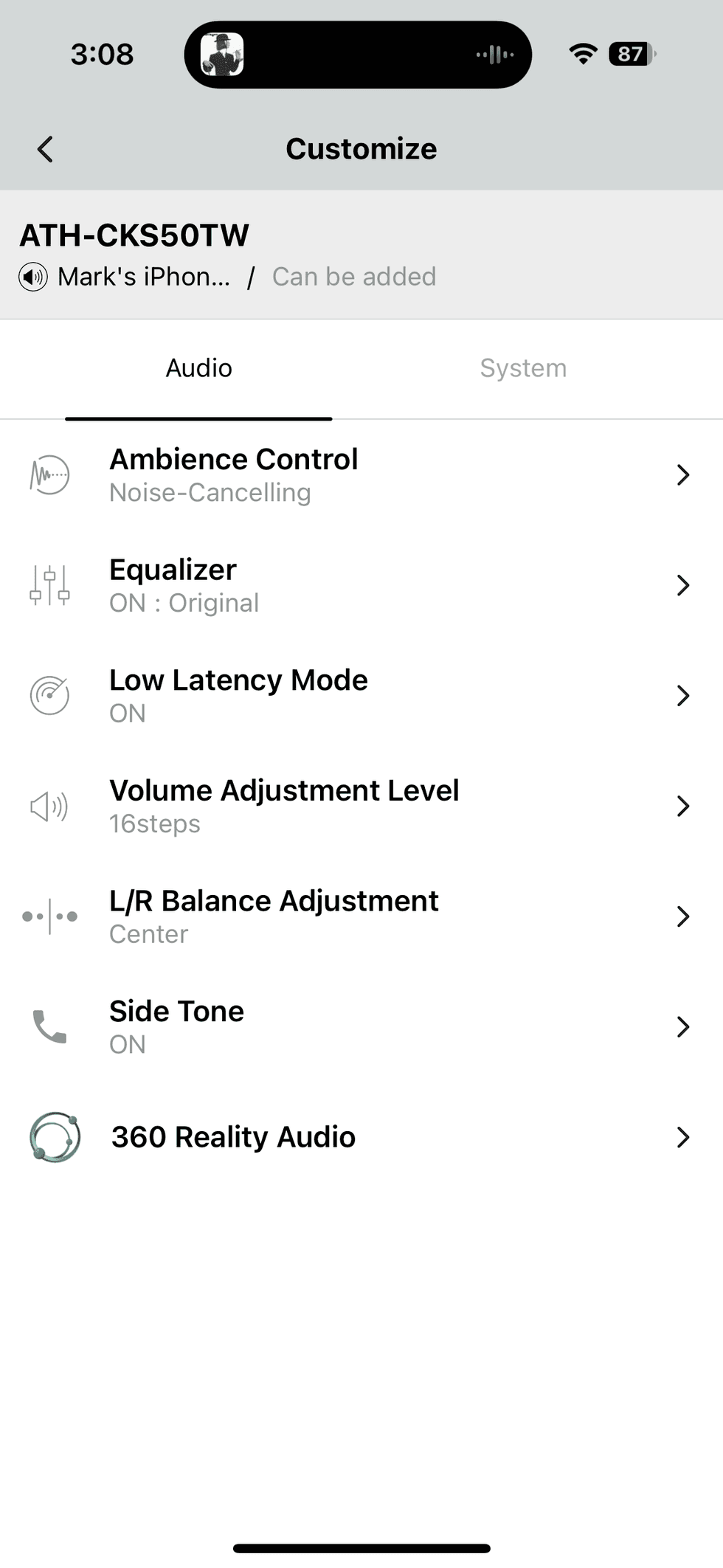Click the Can be added link
723x1568 pixels.
click(x=354, y=276)
